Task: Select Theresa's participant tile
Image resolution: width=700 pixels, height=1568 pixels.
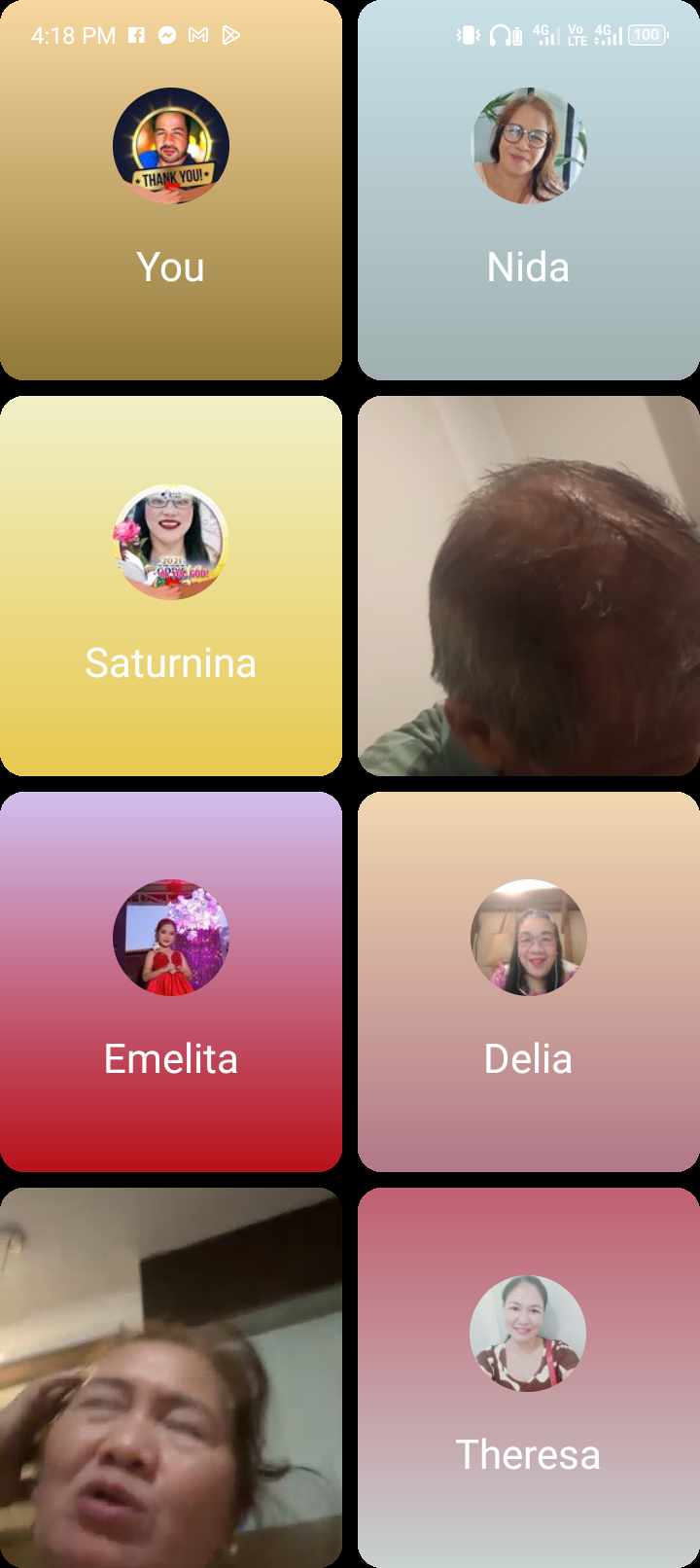Action: click(528, 1376)
